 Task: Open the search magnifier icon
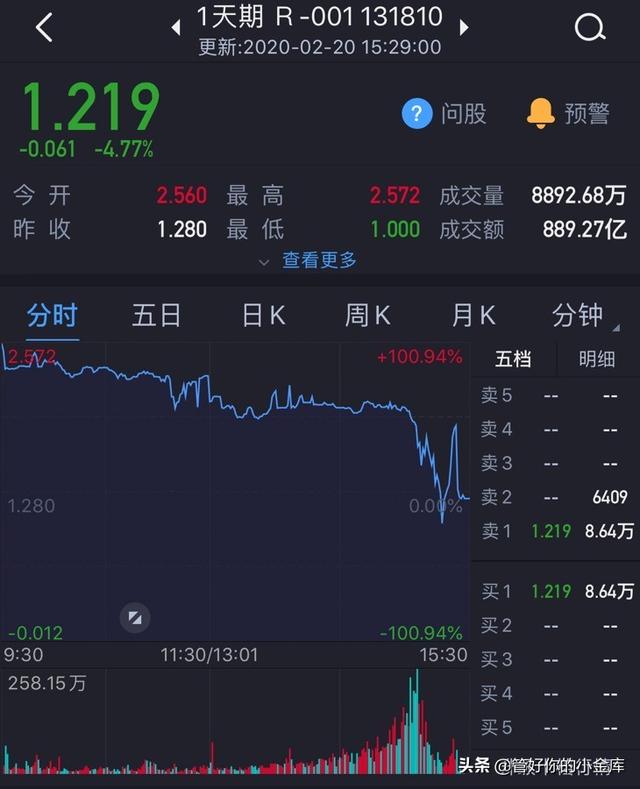[590, 28]
